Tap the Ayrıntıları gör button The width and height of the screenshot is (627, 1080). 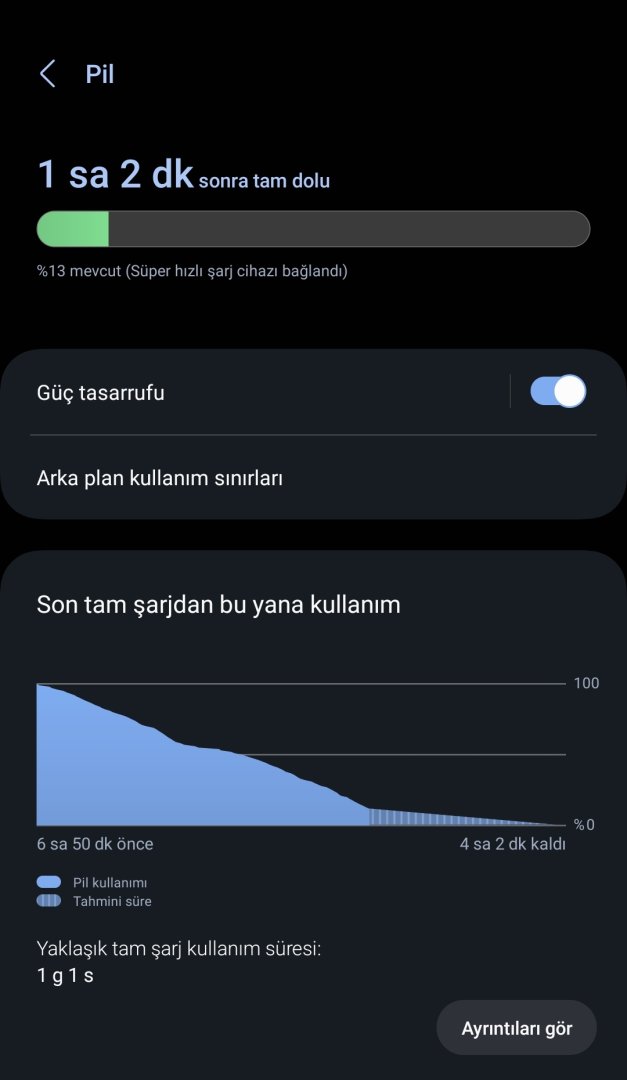coord(516,1028)
